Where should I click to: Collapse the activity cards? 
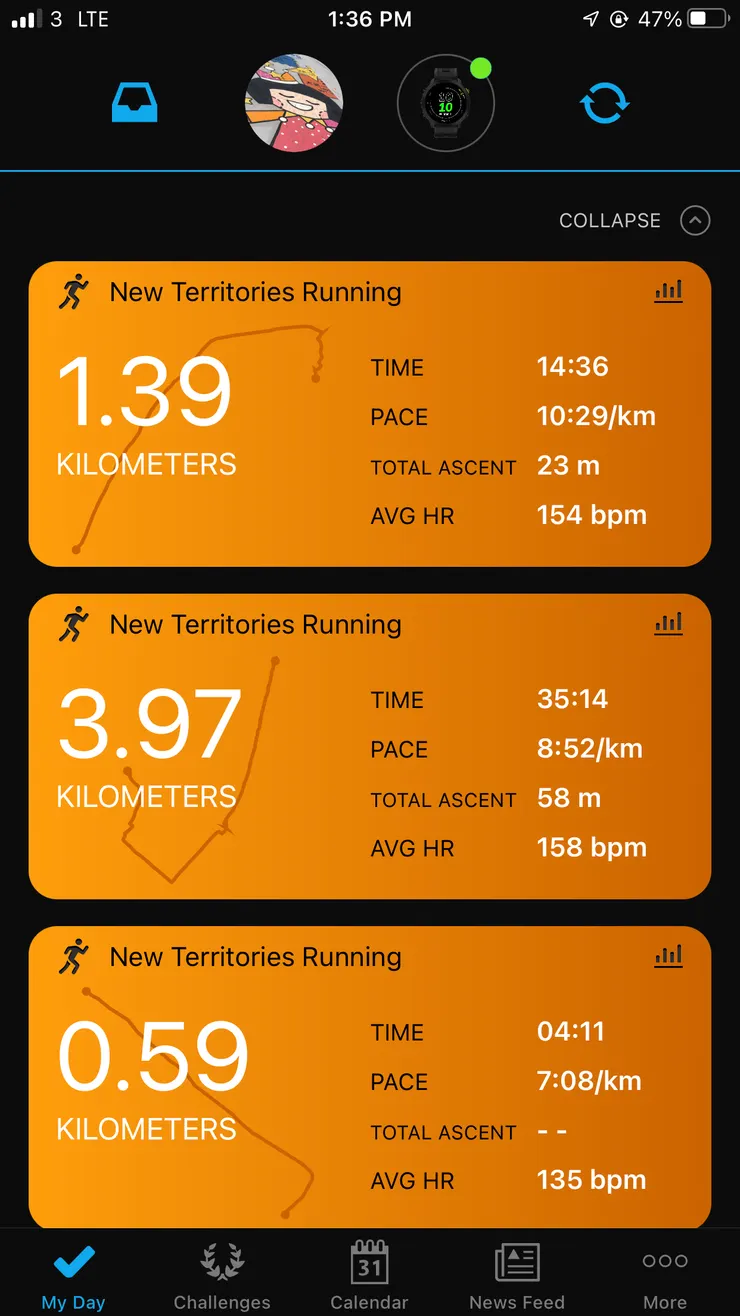pyautogui.click(x=634, y=220)
